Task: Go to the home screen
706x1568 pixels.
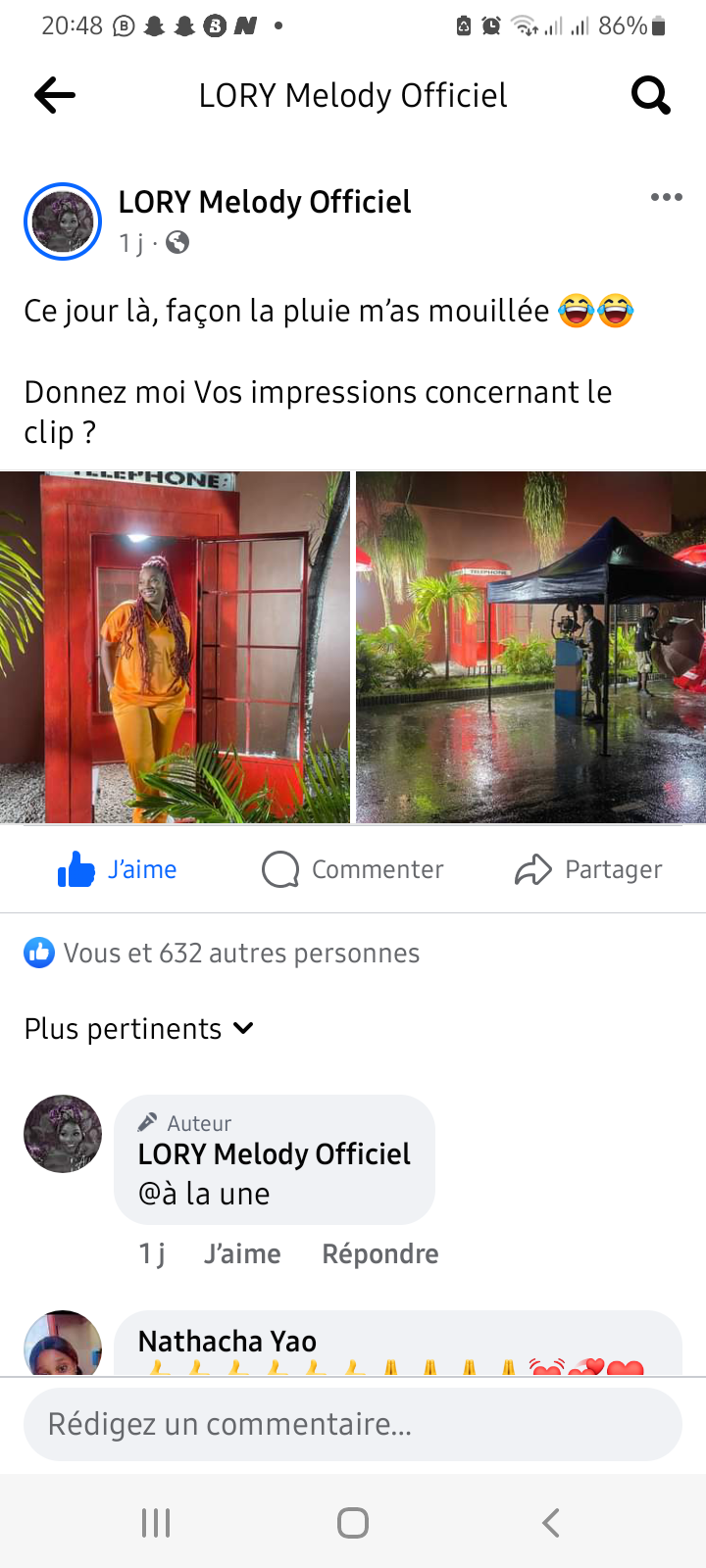Action: [353, 1523]
